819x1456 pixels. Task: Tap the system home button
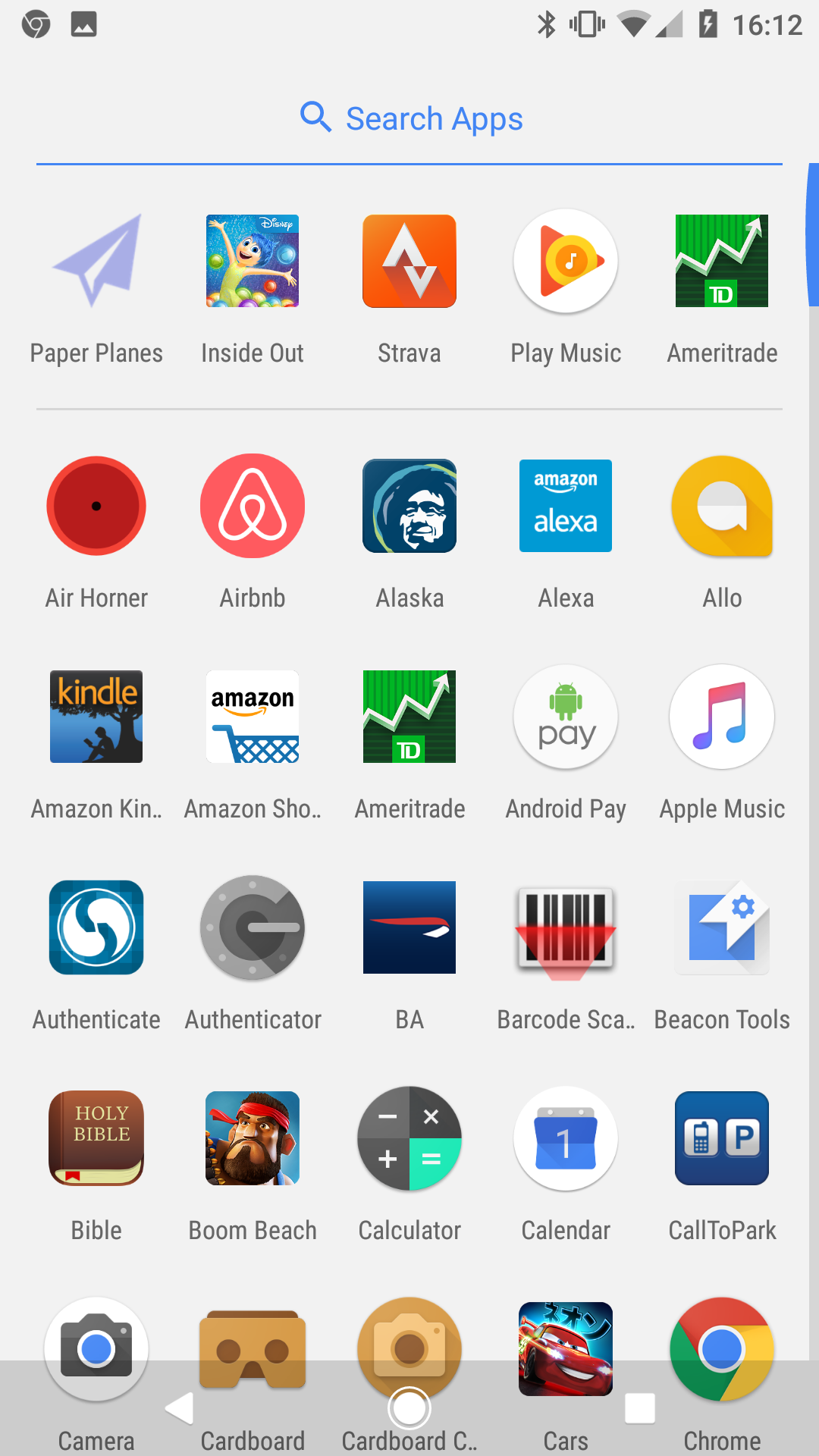pos(409,1409)
